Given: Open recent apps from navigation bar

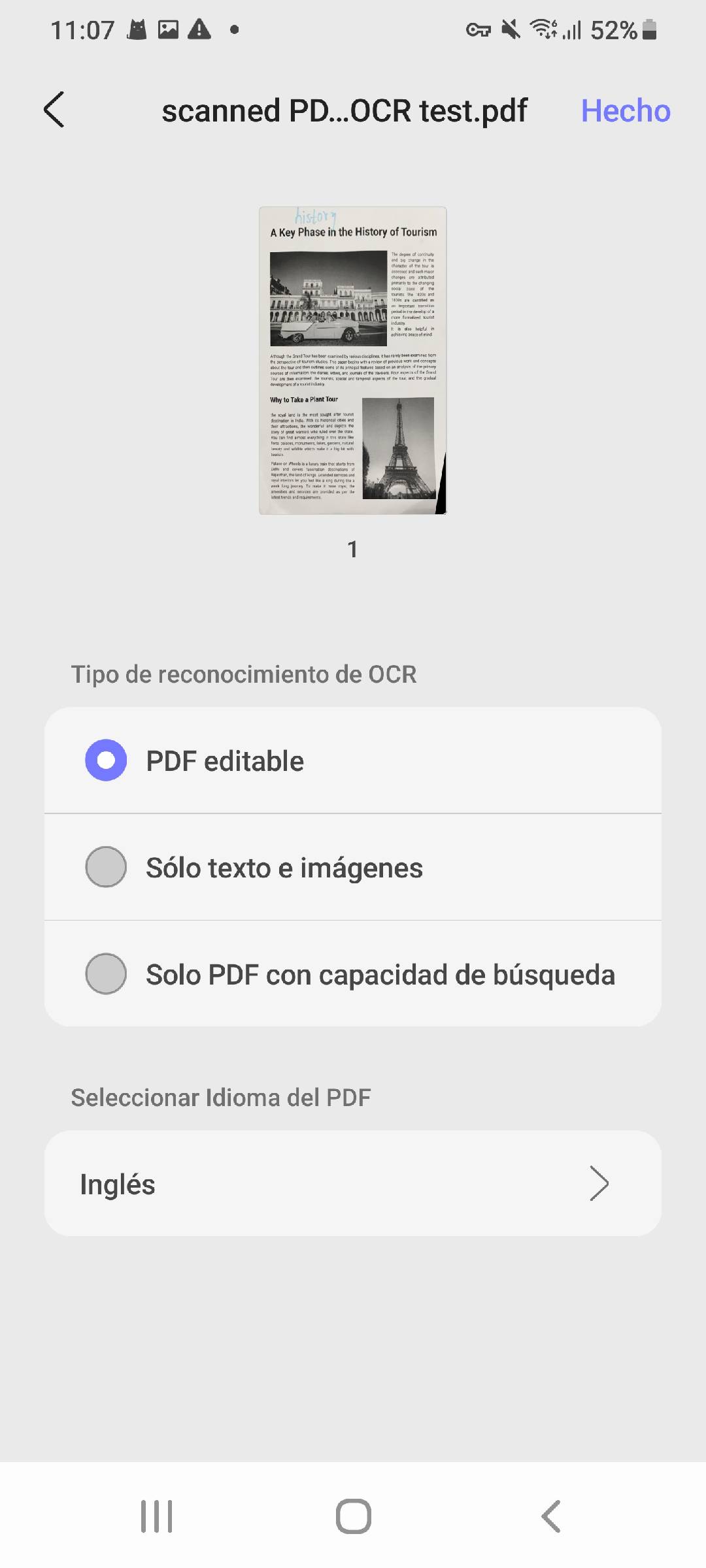Looking at the screenshot, I should (157, 1516).
